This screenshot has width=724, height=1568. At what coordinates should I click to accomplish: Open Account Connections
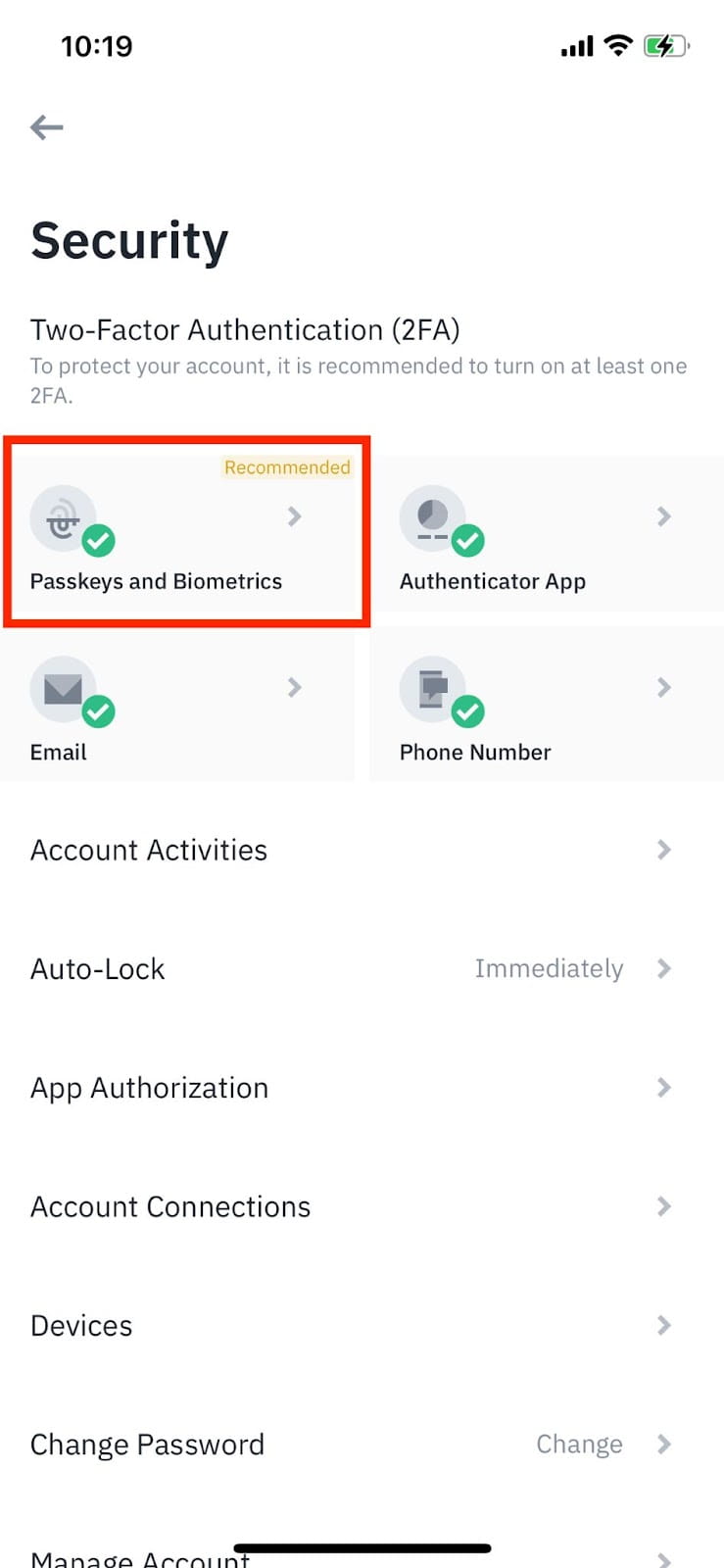362,1206
